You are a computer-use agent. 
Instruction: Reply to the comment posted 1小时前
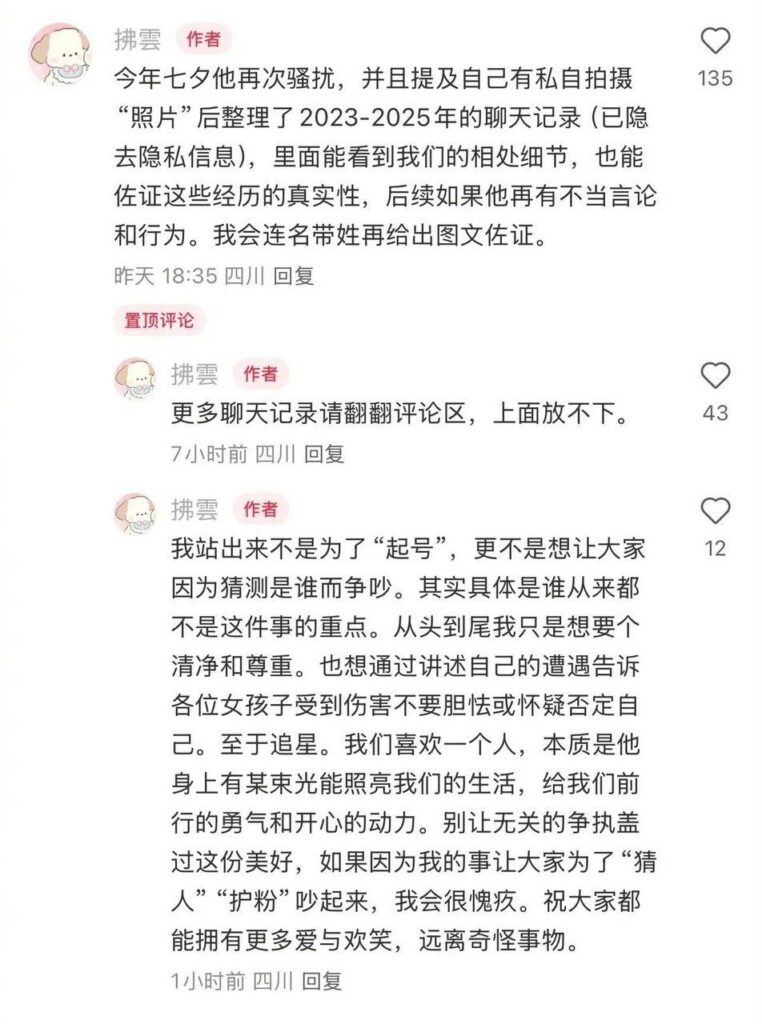[x=322, y=980]
